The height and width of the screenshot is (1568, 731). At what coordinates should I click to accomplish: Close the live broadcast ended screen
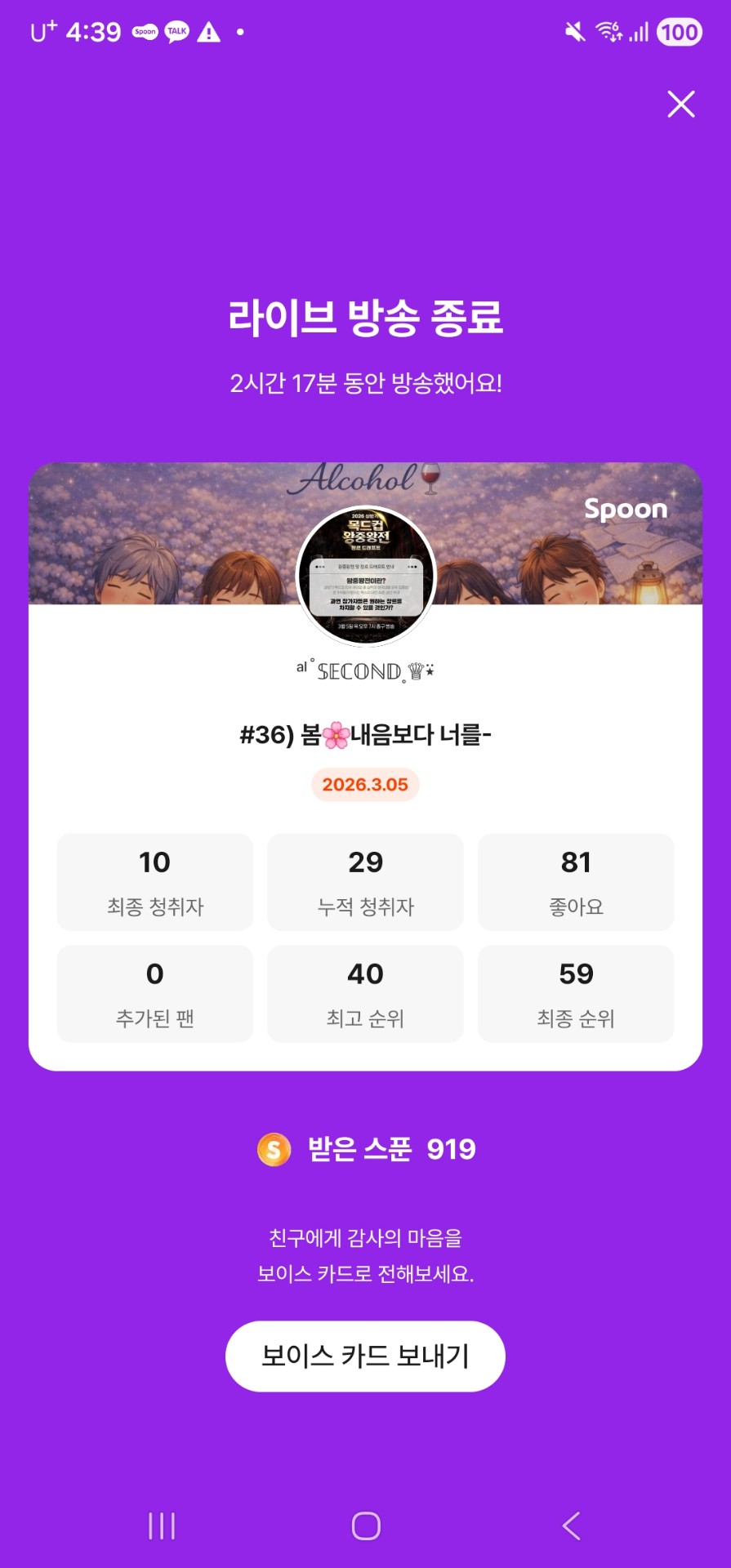(x=680, y=105)
